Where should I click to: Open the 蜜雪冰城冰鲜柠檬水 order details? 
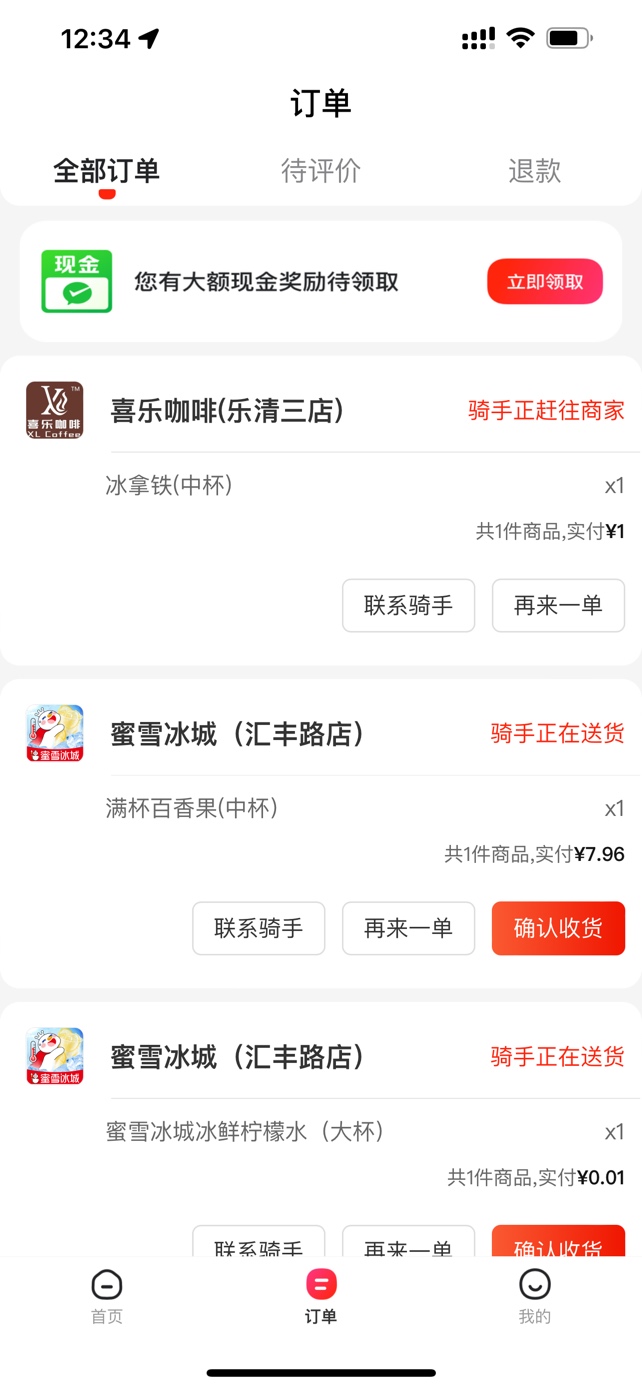(321, 1130)
